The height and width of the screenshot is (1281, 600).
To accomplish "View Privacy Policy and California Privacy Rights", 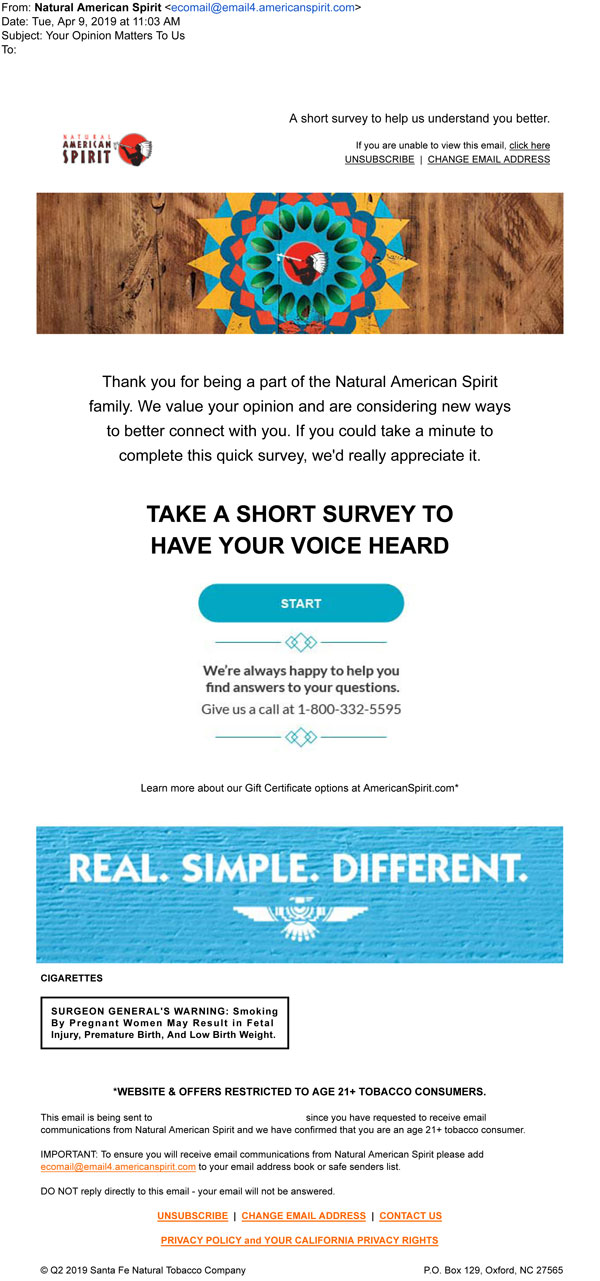I will (299, 1240).
